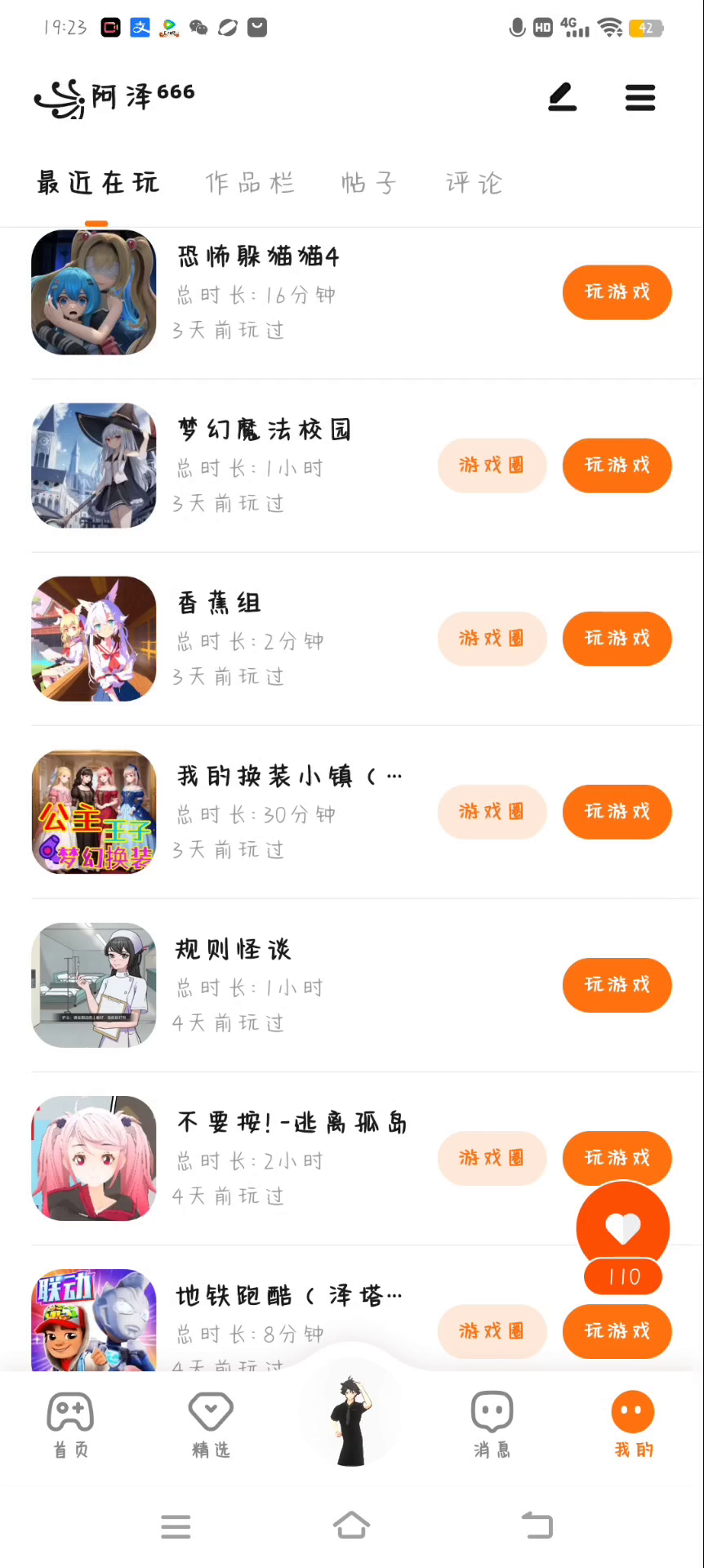Screen dimensions: 704x1568
Task: Go back using system back button
Action: tap(537, 1526)
